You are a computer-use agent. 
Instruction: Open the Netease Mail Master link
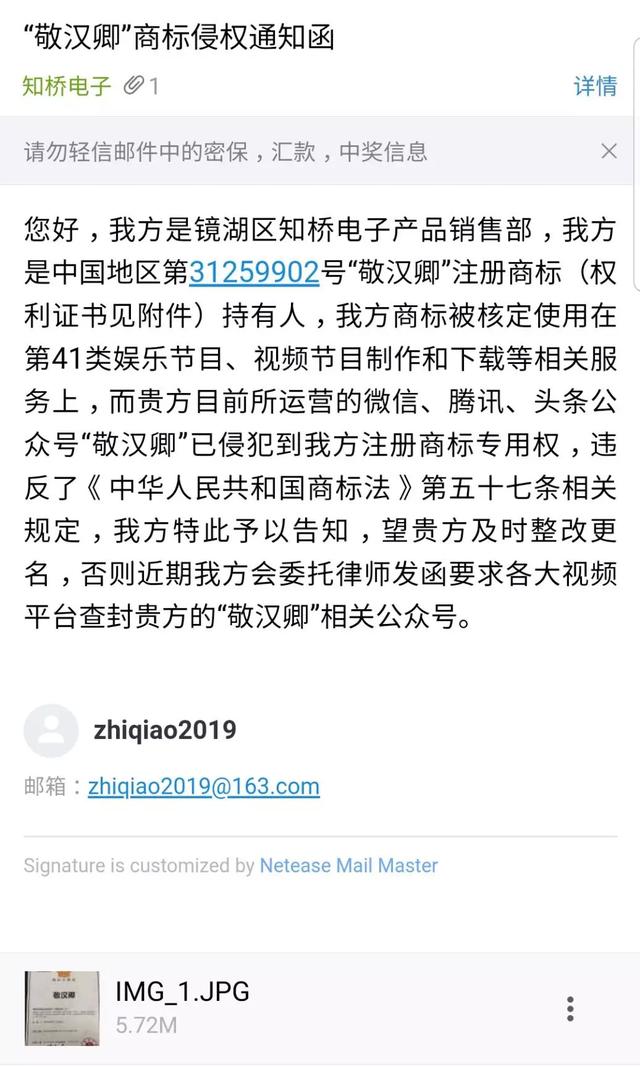348,866
